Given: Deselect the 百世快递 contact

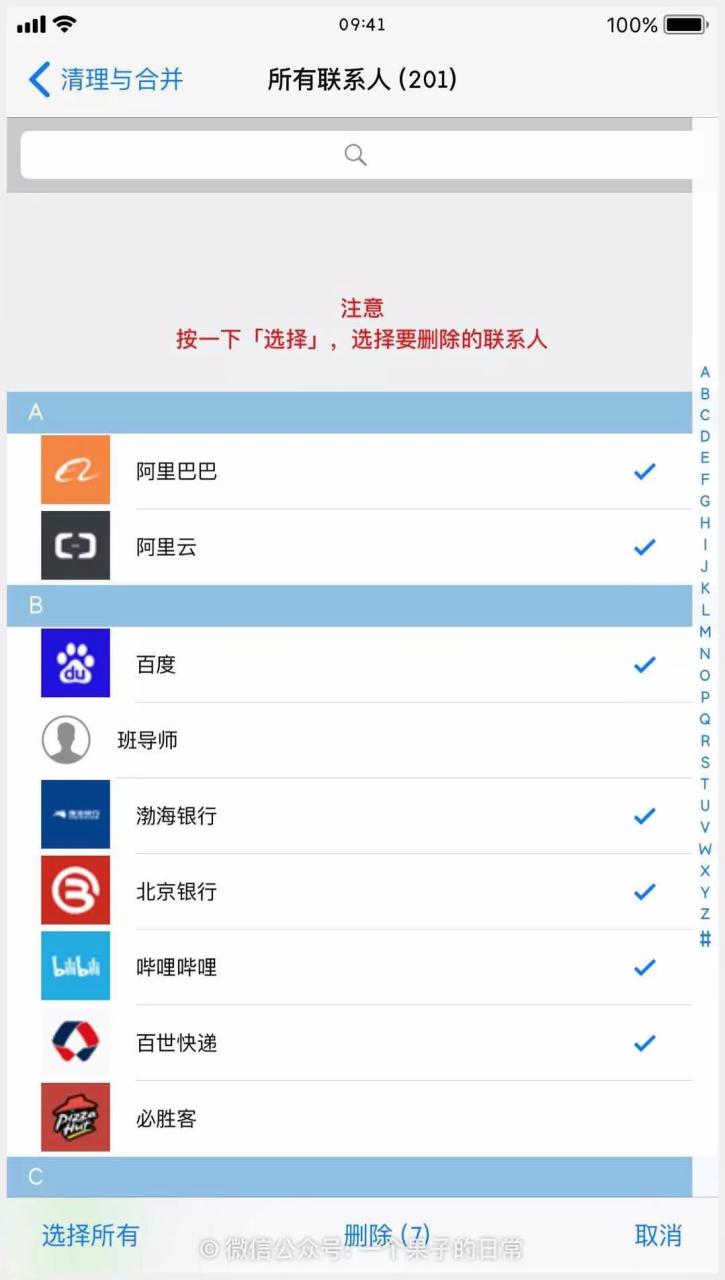Looking at the screenshot, I should [348, 1043].
